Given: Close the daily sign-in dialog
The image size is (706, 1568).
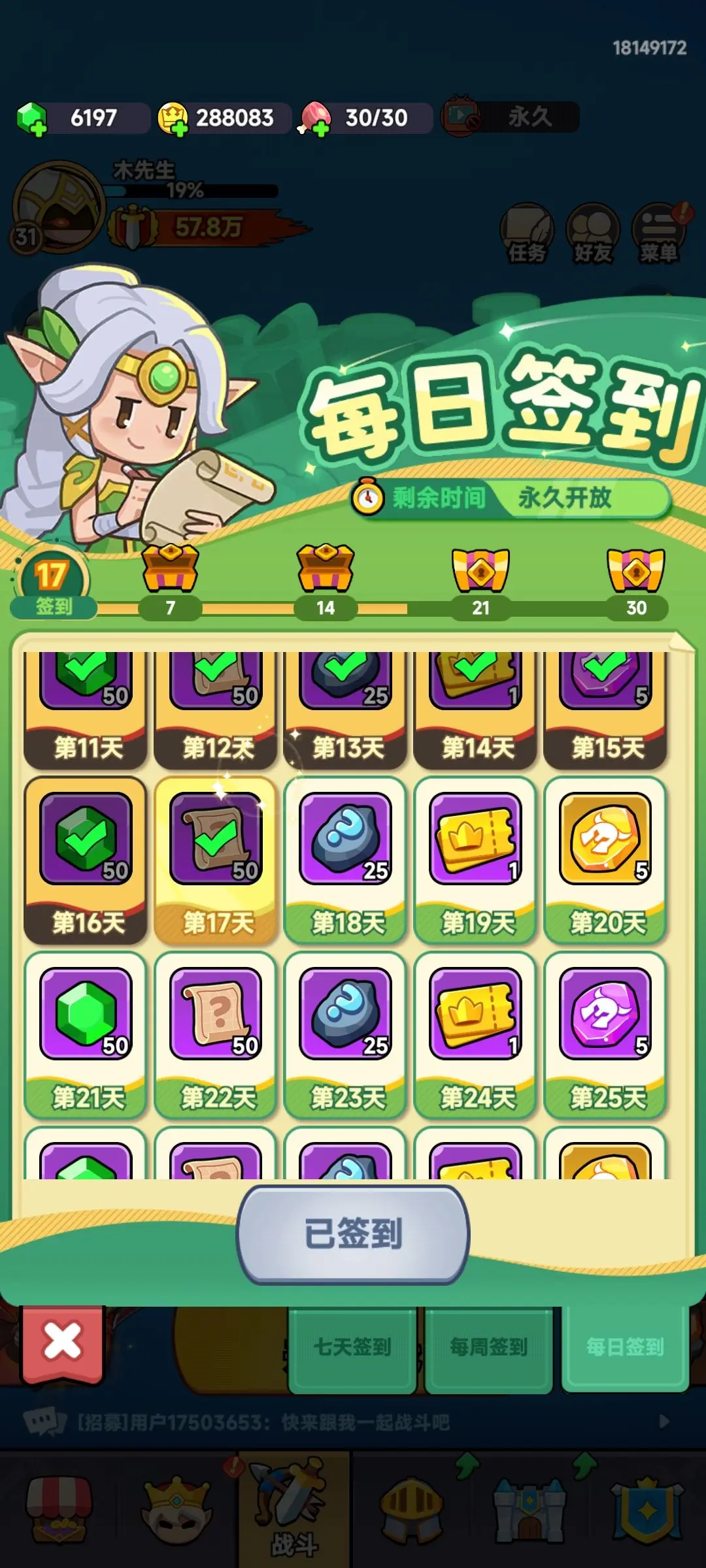Looking at the screenshot, I should (63, 1343).
